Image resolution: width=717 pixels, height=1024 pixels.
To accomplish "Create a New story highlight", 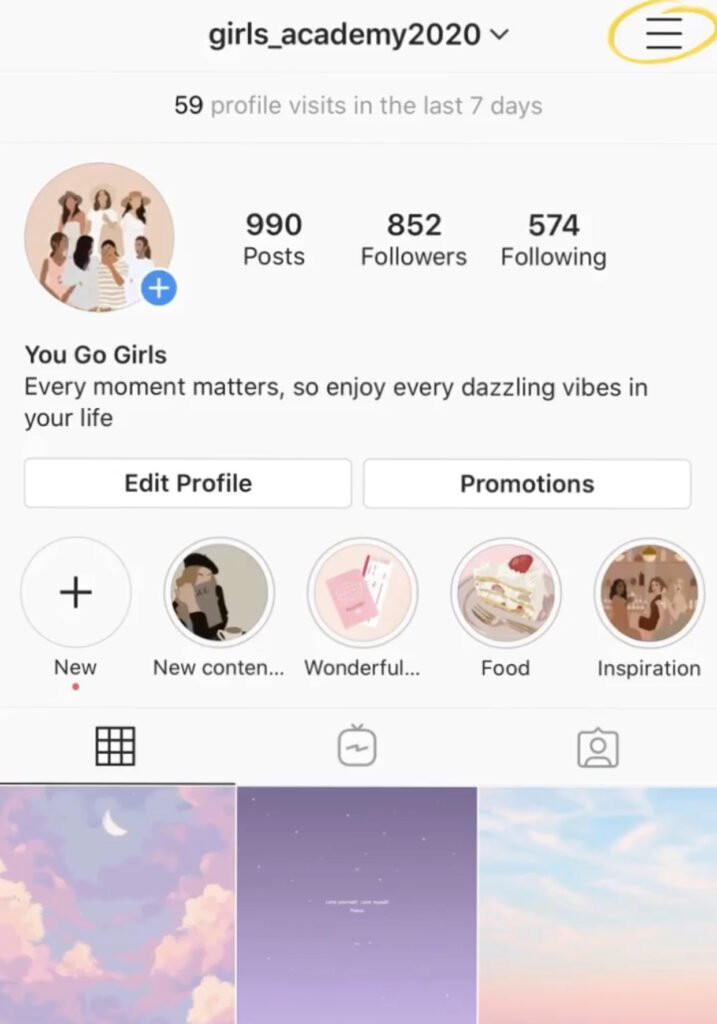I will tap(76, 593).
